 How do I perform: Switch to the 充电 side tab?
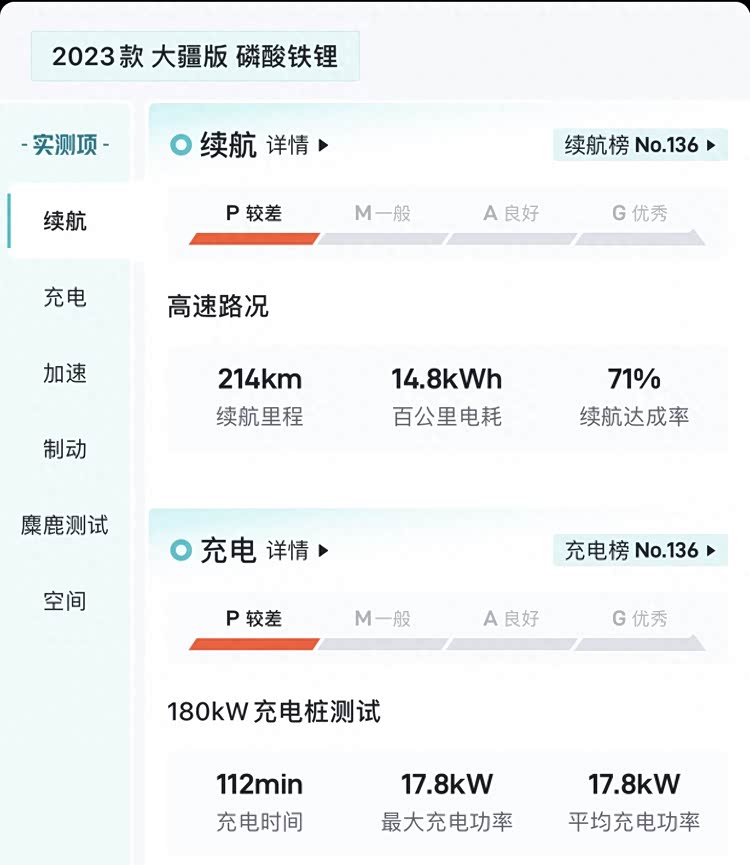click(65, 297)
